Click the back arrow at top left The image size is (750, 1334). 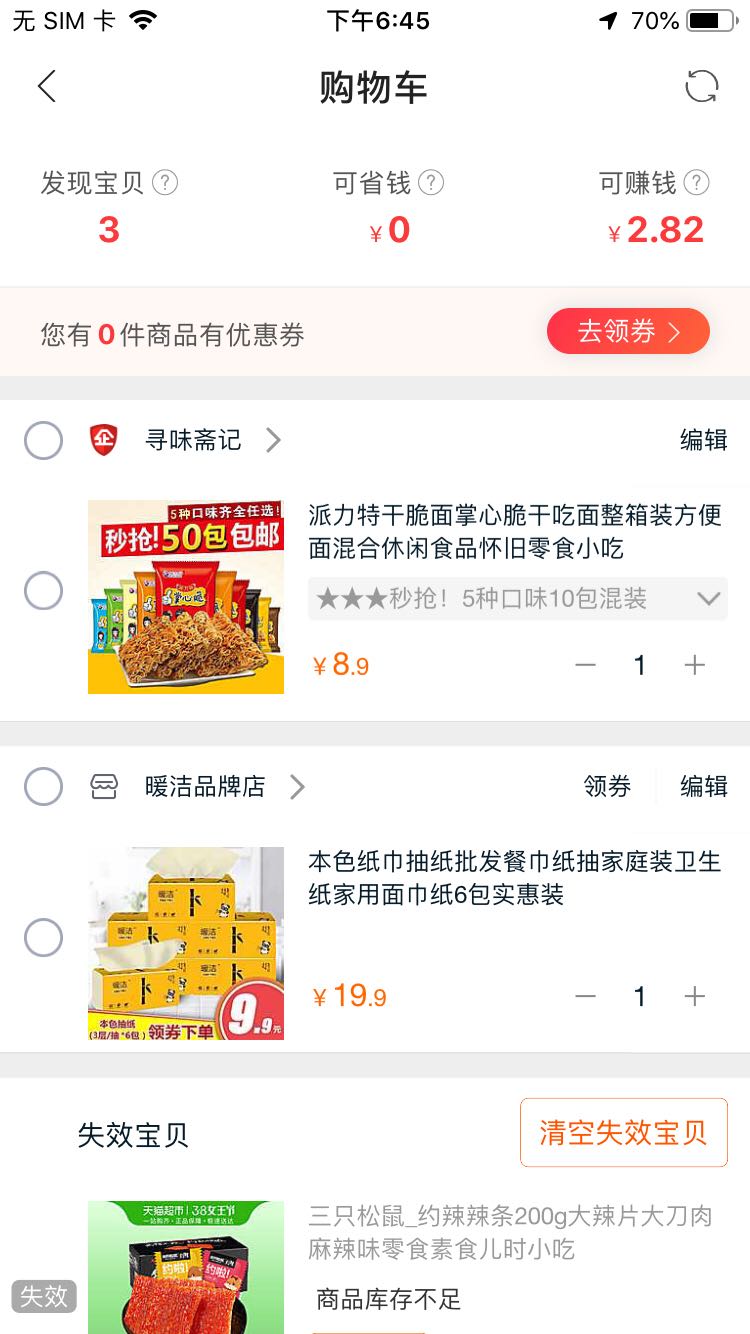coord(46,86)
